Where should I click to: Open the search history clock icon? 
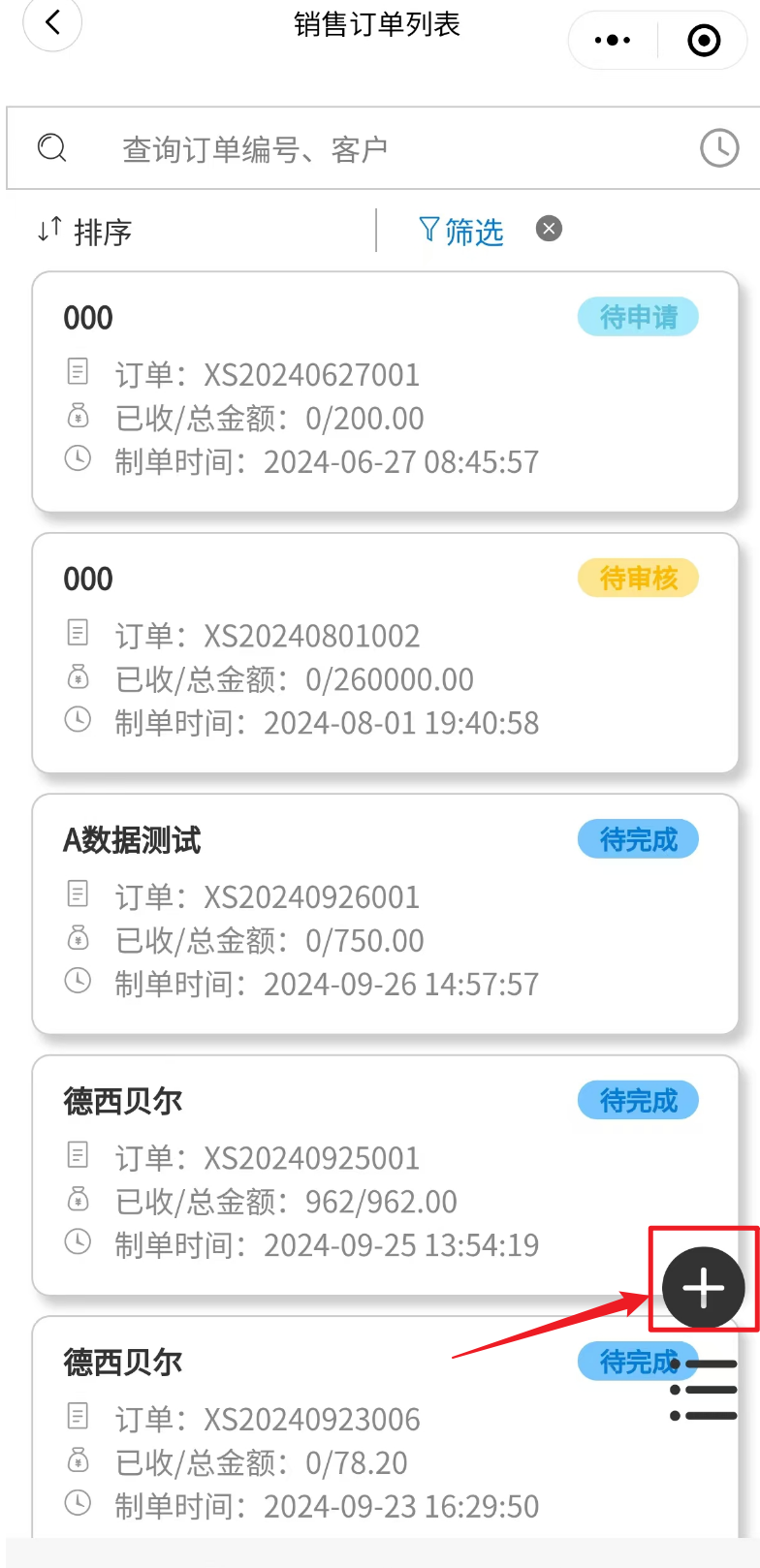[719, 148]
